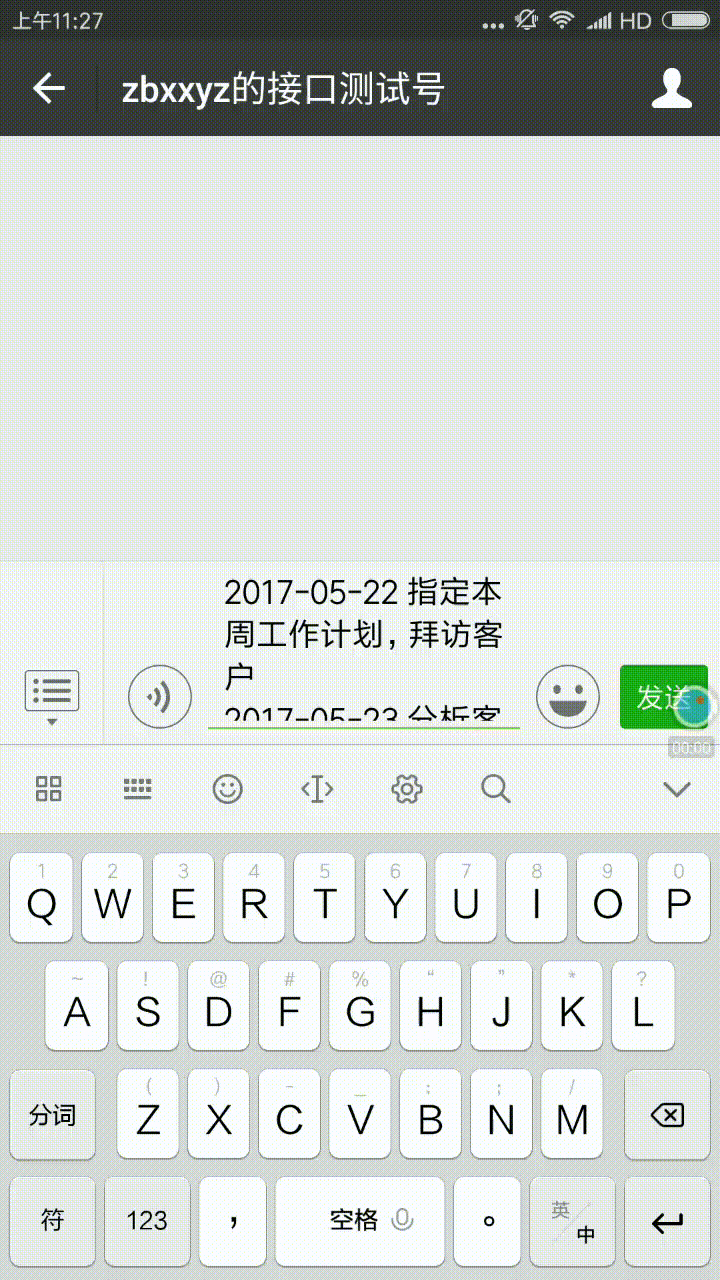Activate the cursor movement tool

[x=317, y=789]
